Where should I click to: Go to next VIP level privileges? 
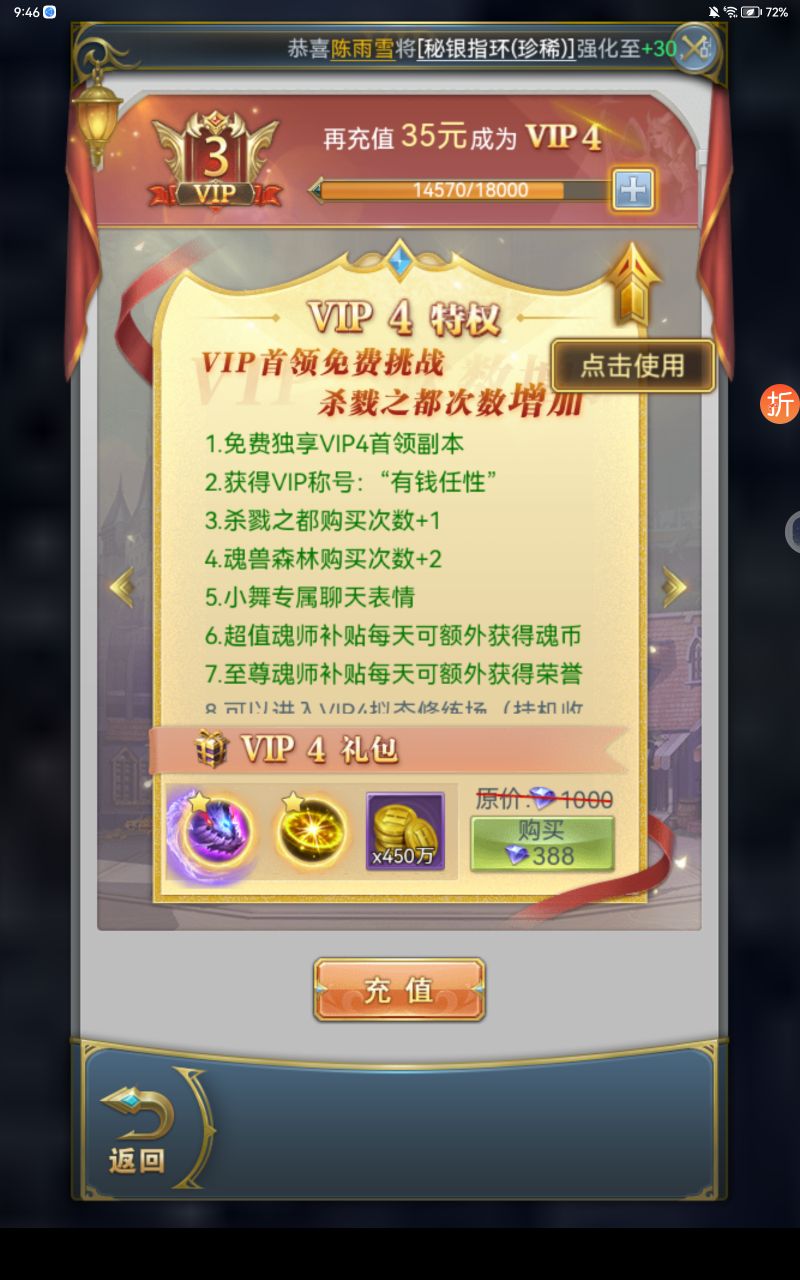(675, 587)
